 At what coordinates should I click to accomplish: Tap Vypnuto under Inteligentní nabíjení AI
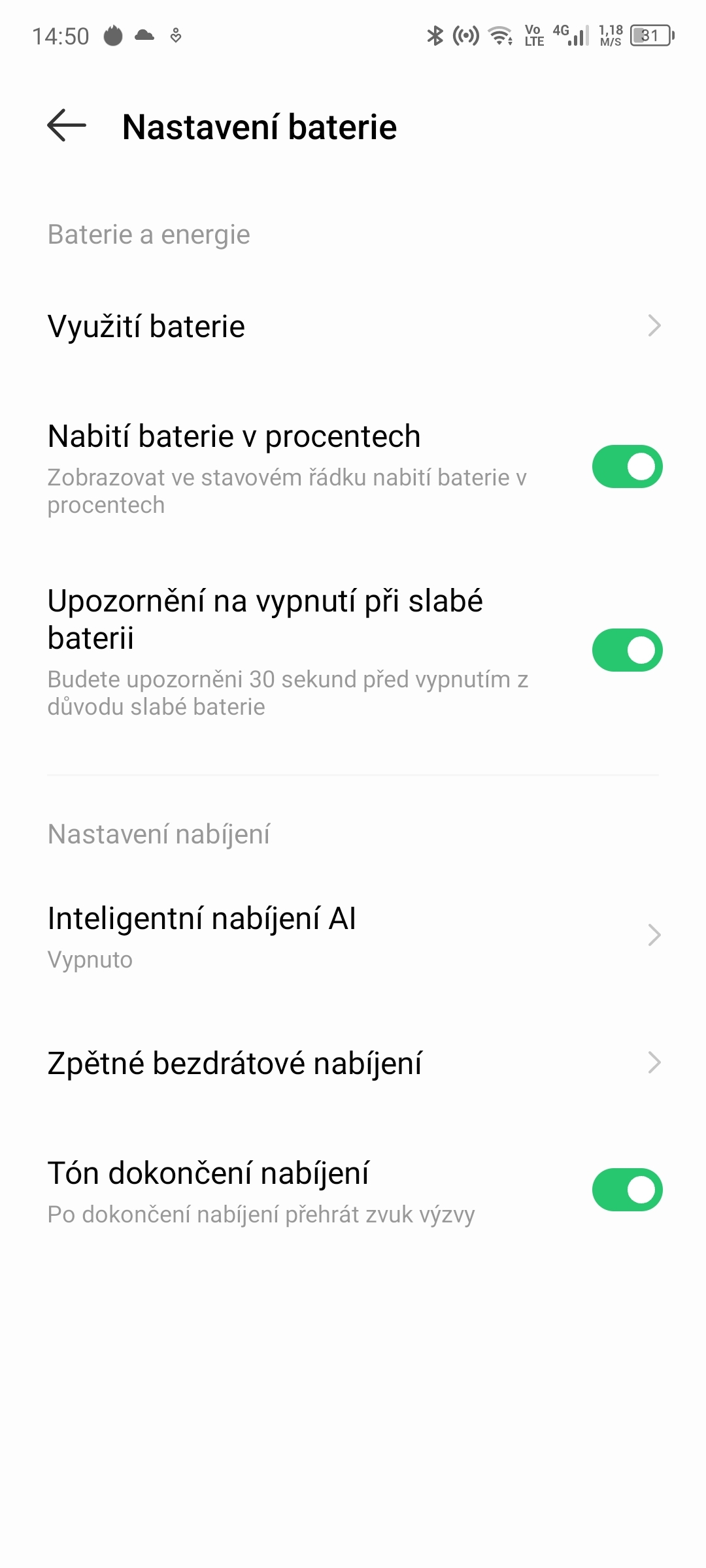click(x=90, y=959)
